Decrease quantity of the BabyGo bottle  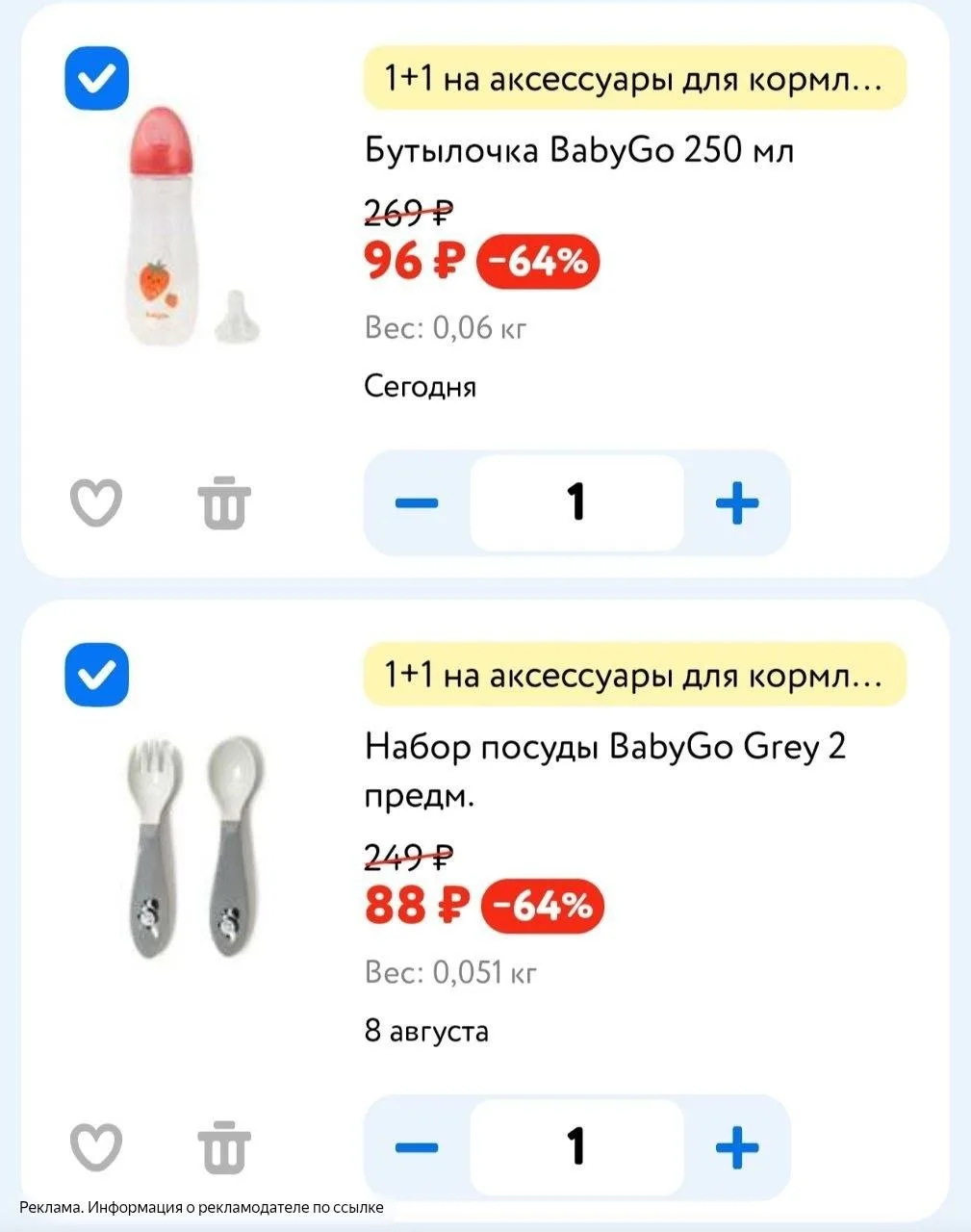[x=417, y=502]
